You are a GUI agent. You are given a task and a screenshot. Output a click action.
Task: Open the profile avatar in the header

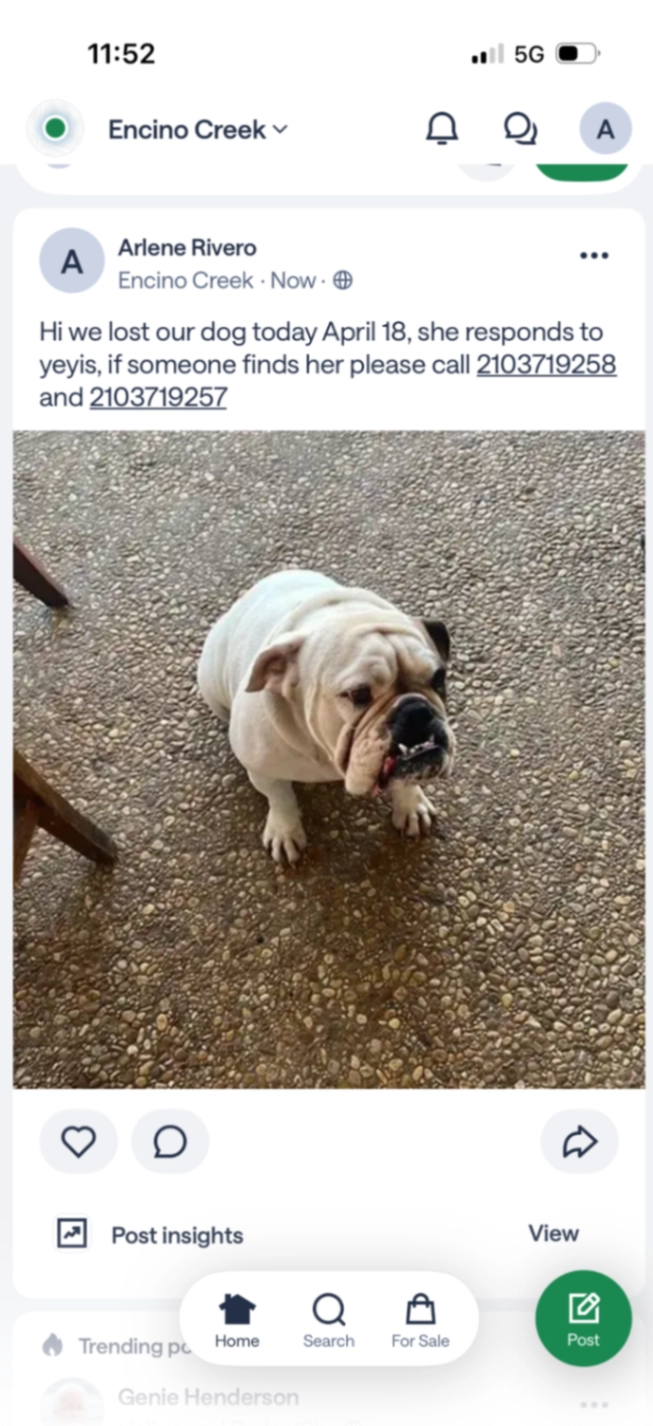click(x=605, y=129)
